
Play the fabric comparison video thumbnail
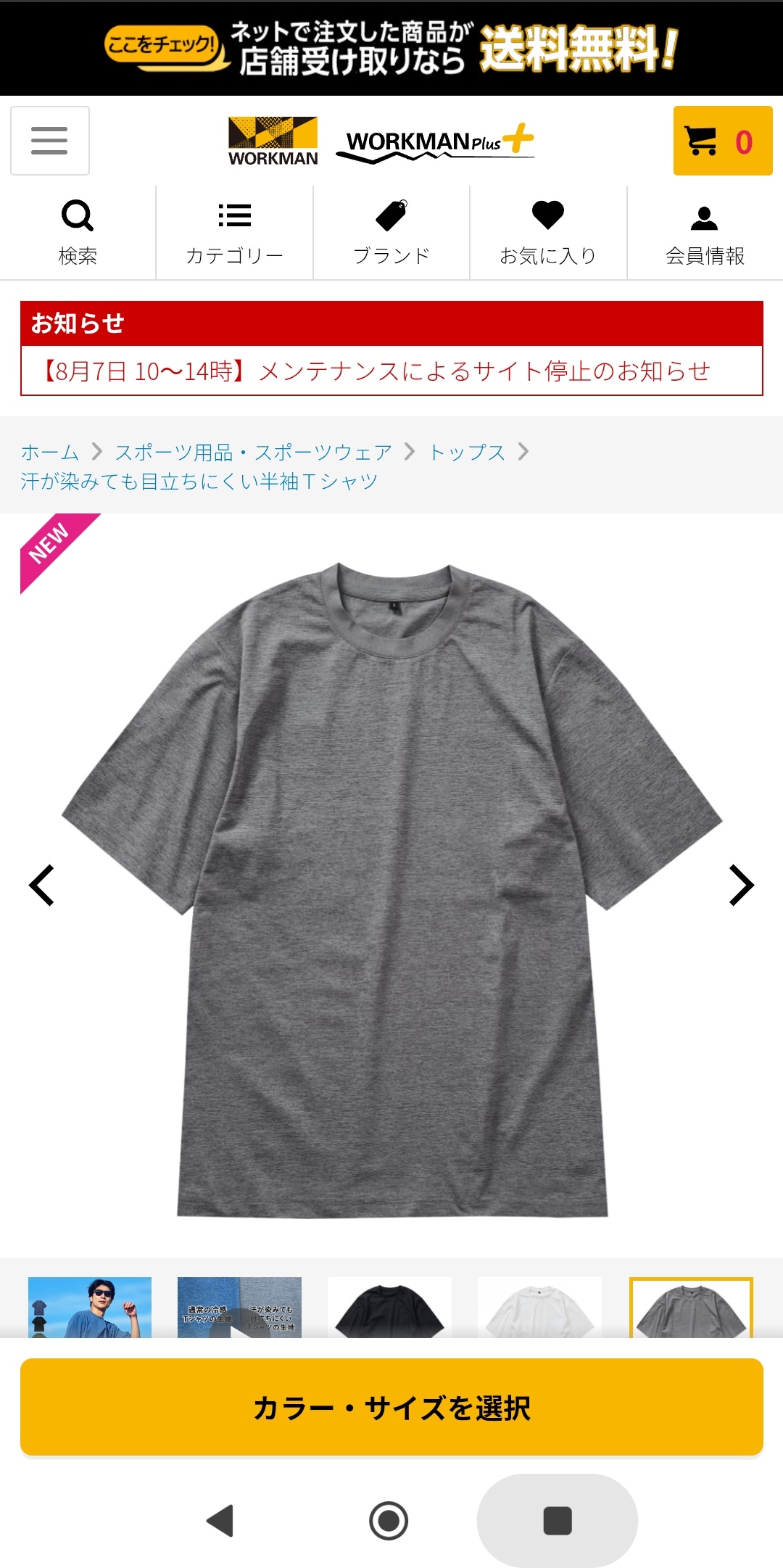point(239,1307)
